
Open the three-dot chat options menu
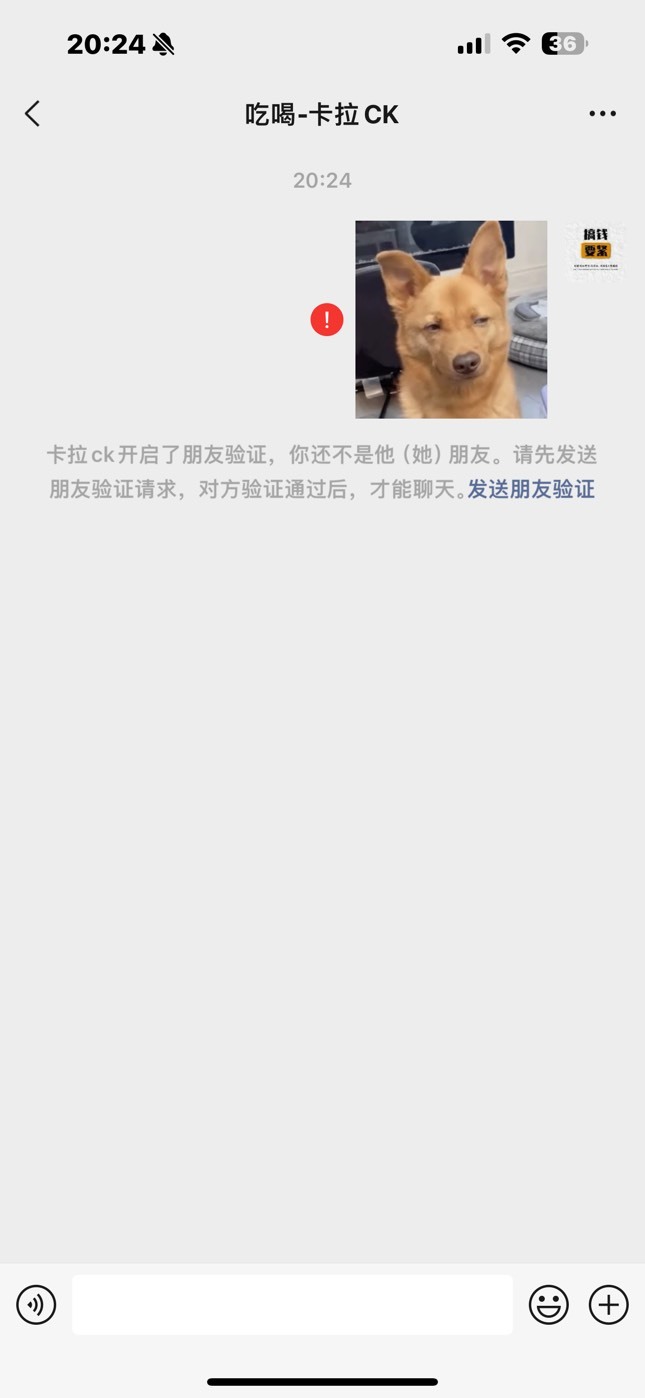pyautogui.click(x=602, y=114)
